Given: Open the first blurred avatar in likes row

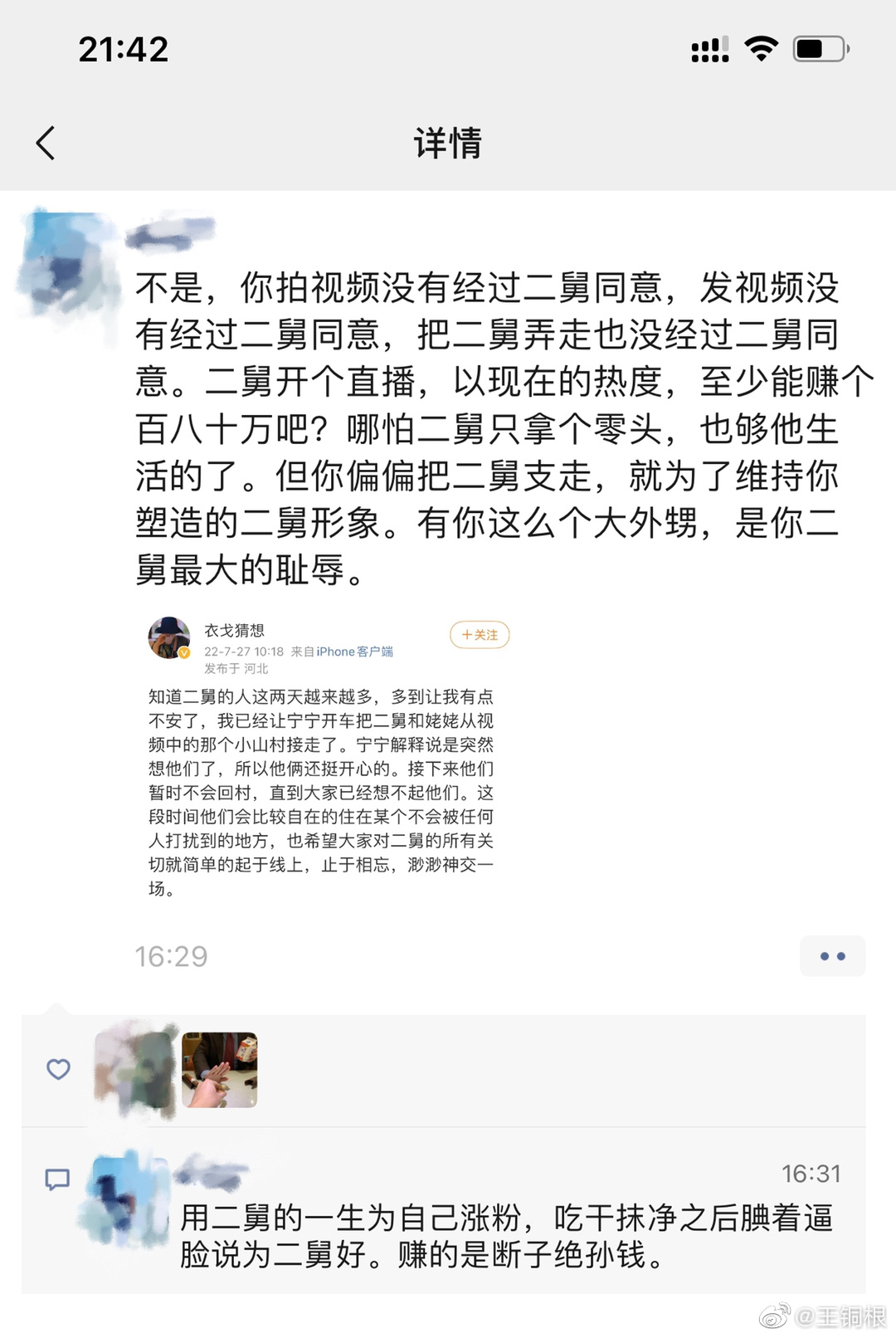Looking at the screenshot, I should point(135,1071).
